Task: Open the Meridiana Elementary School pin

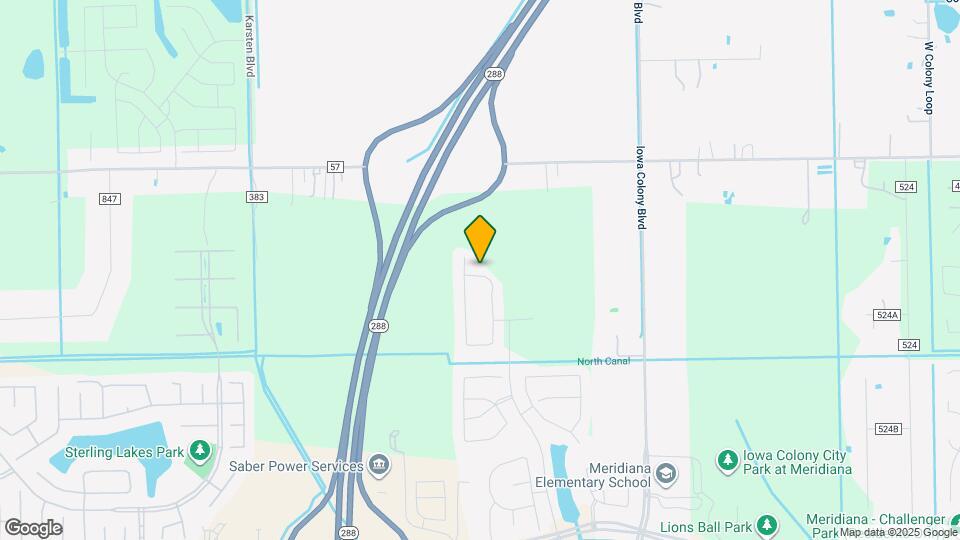Action: [x=666, y=473]
